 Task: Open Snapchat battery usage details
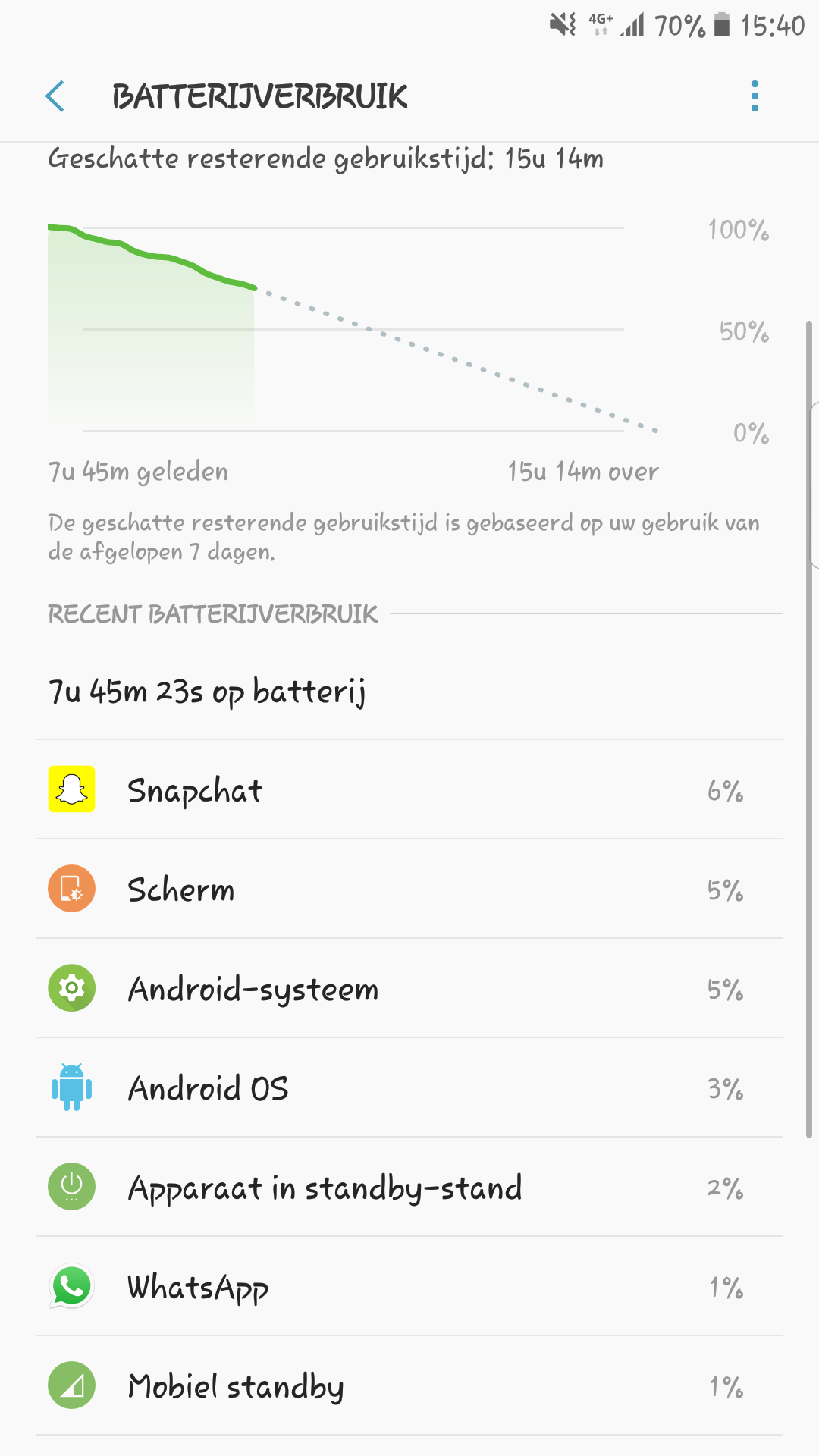tap(409, 790)
